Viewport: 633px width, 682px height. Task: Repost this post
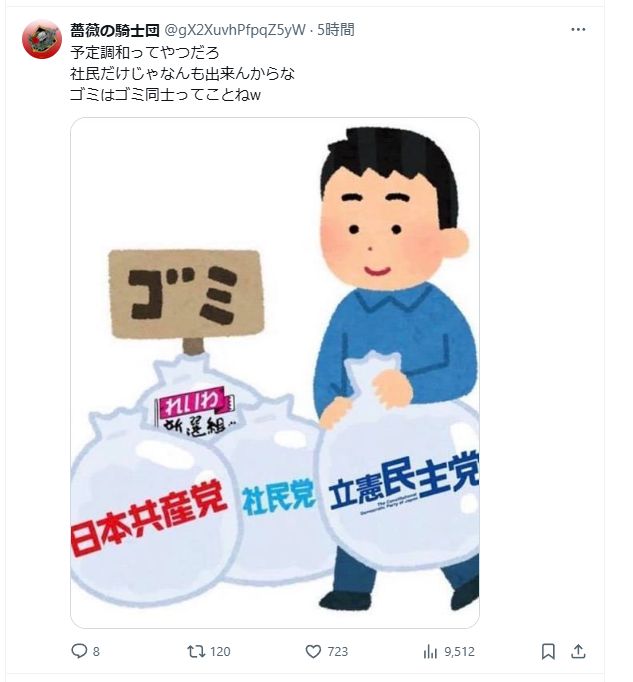[x=197, y=651]
